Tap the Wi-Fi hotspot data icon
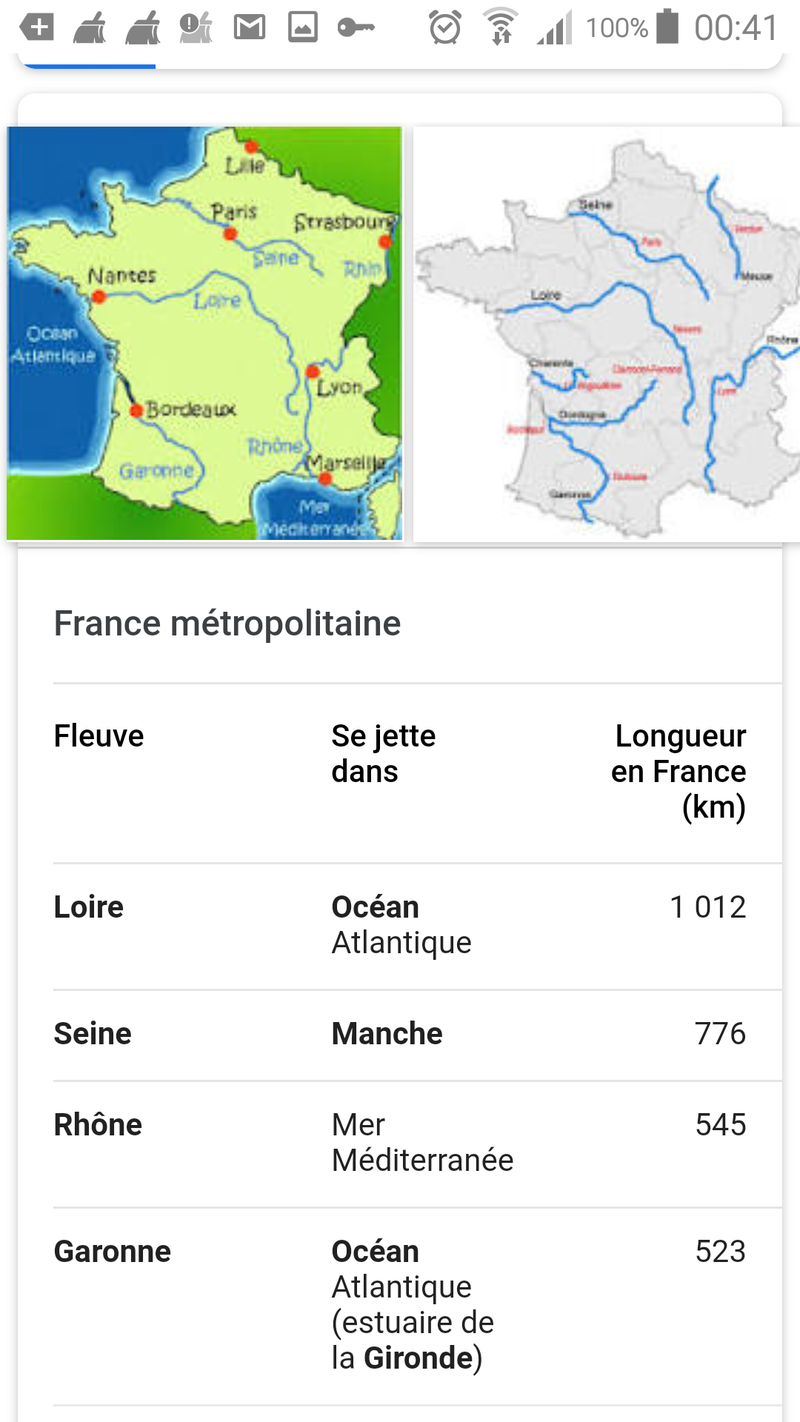 [x=500, y=27]
